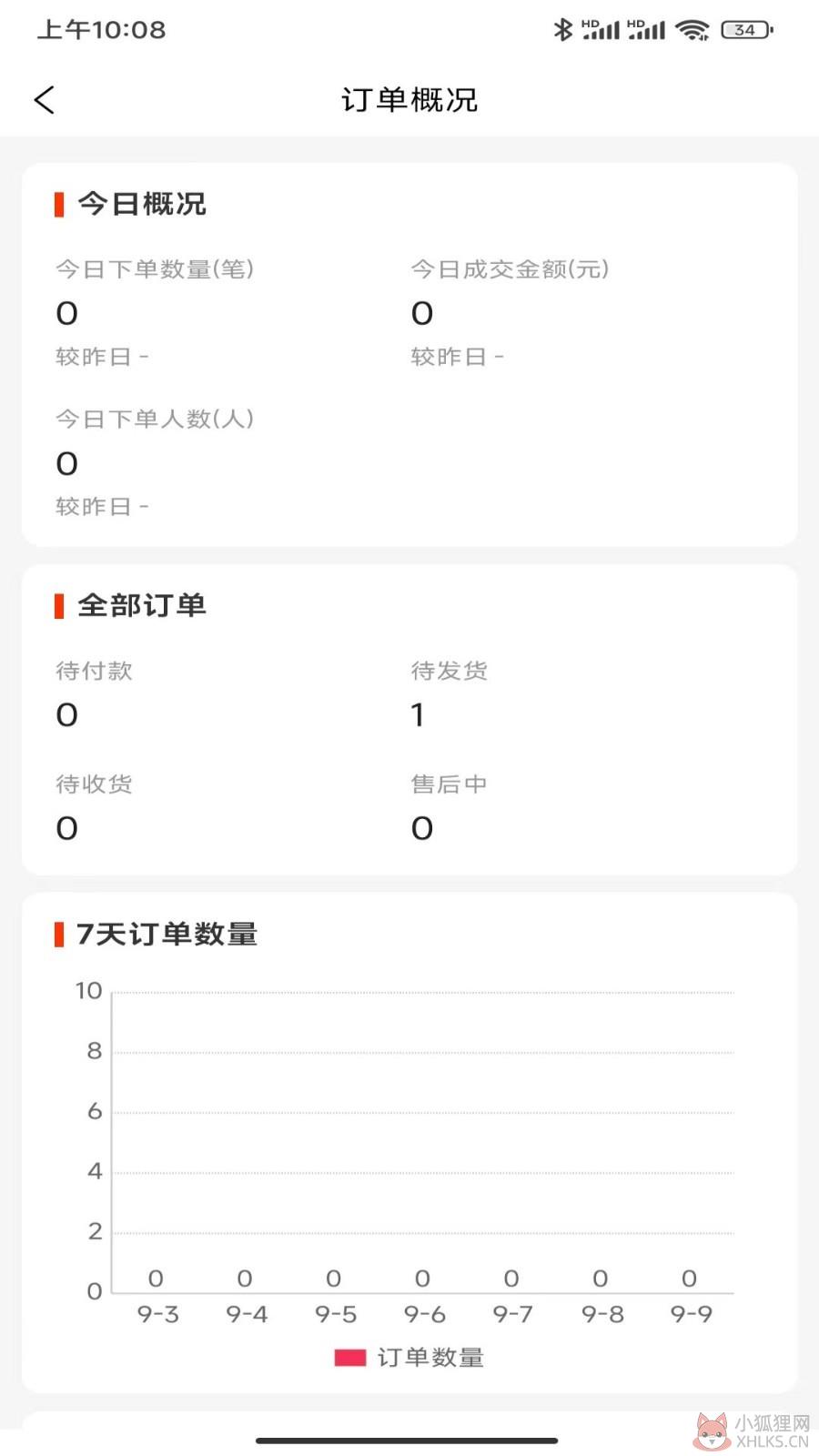Image resolution: width=819 pixels, height=1456 pixels.
Task: Go back from the 订单概况 page
Action: click(45, 100)
